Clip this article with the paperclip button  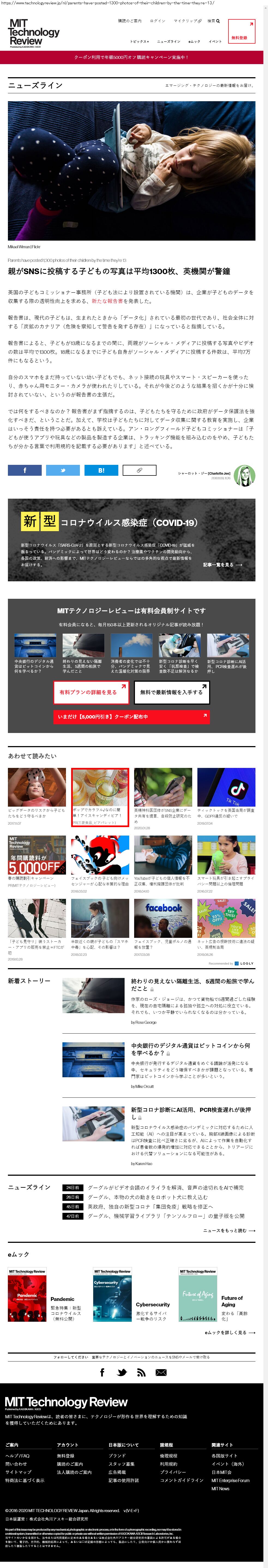(x=139, y=470)
